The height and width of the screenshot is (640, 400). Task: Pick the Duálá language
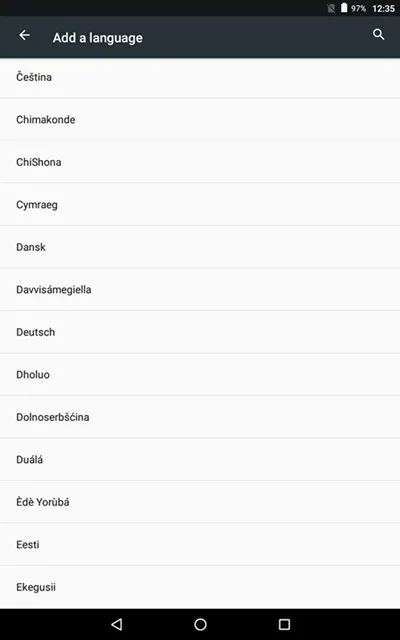click(200, 459)
